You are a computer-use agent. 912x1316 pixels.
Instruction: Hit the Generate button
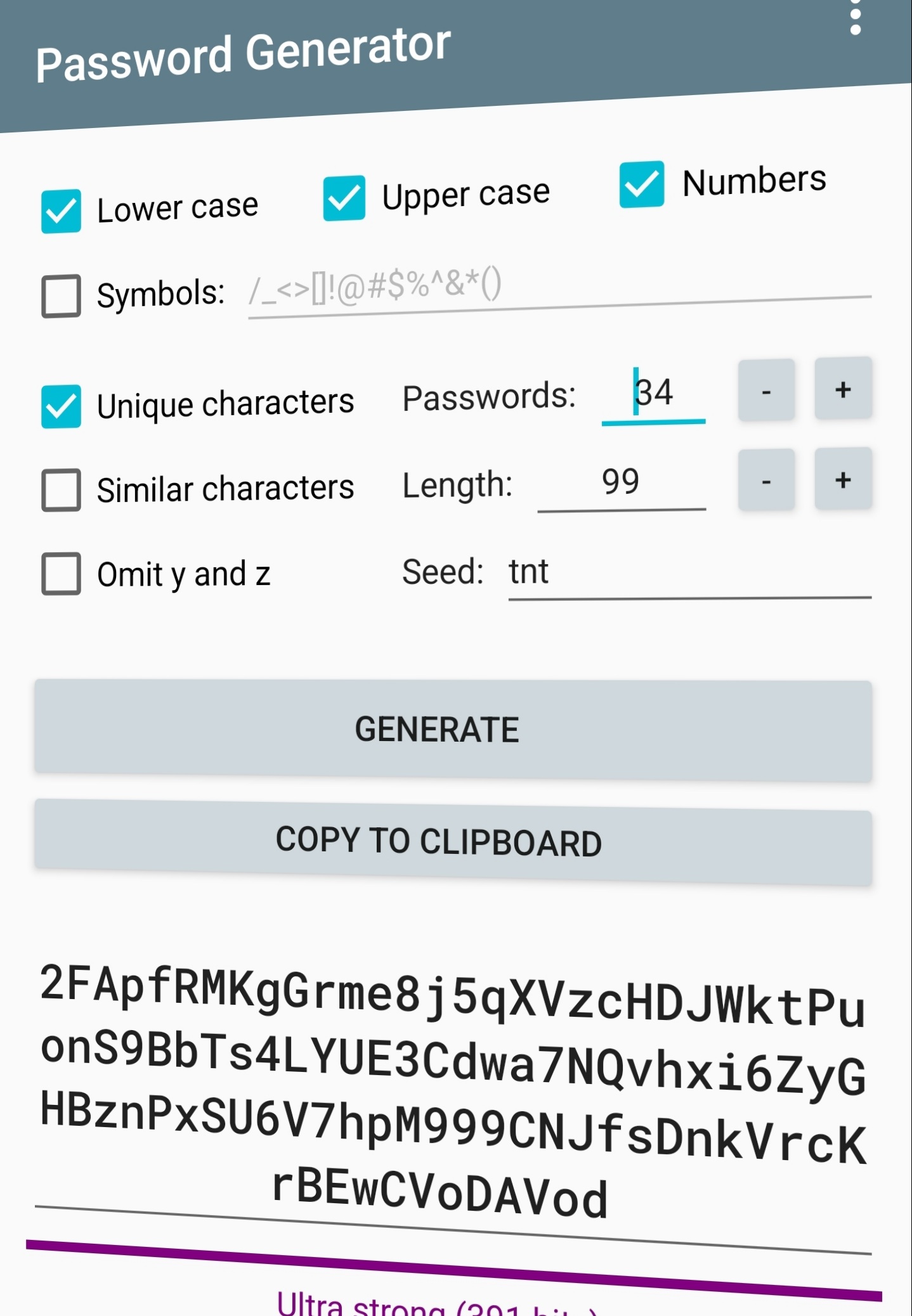point(453,729)
